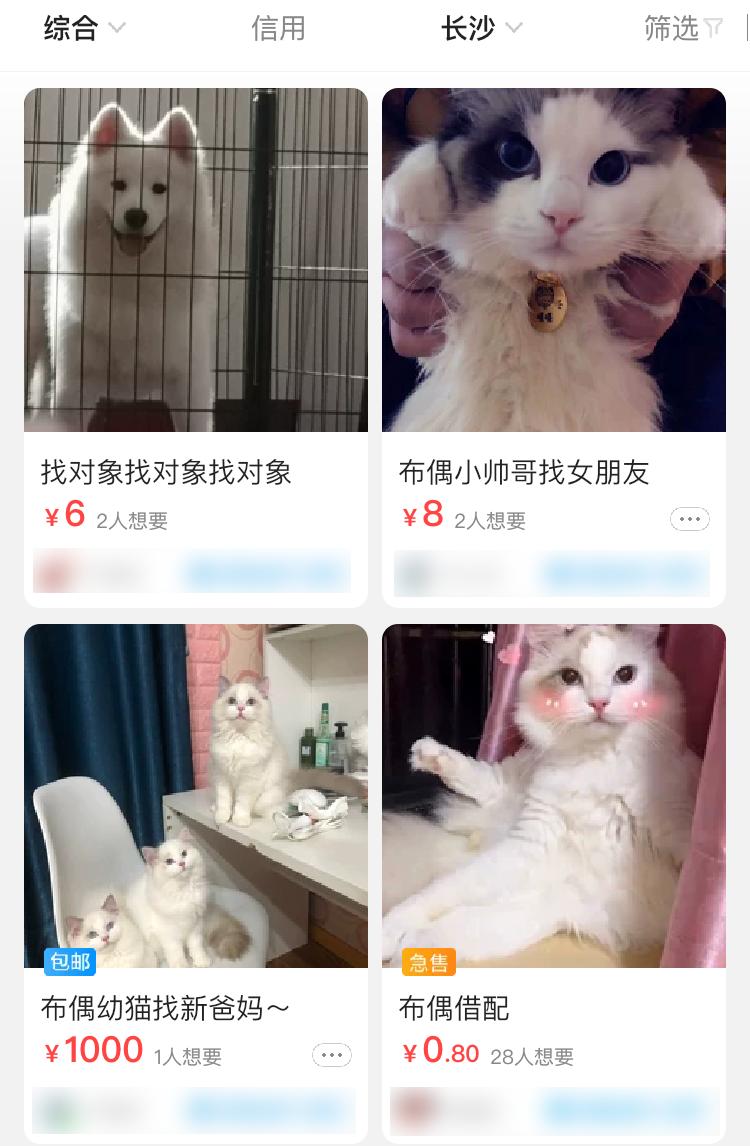View the ragdoll kittens on desk photo

pyautogui.click(x=196, y=796)
